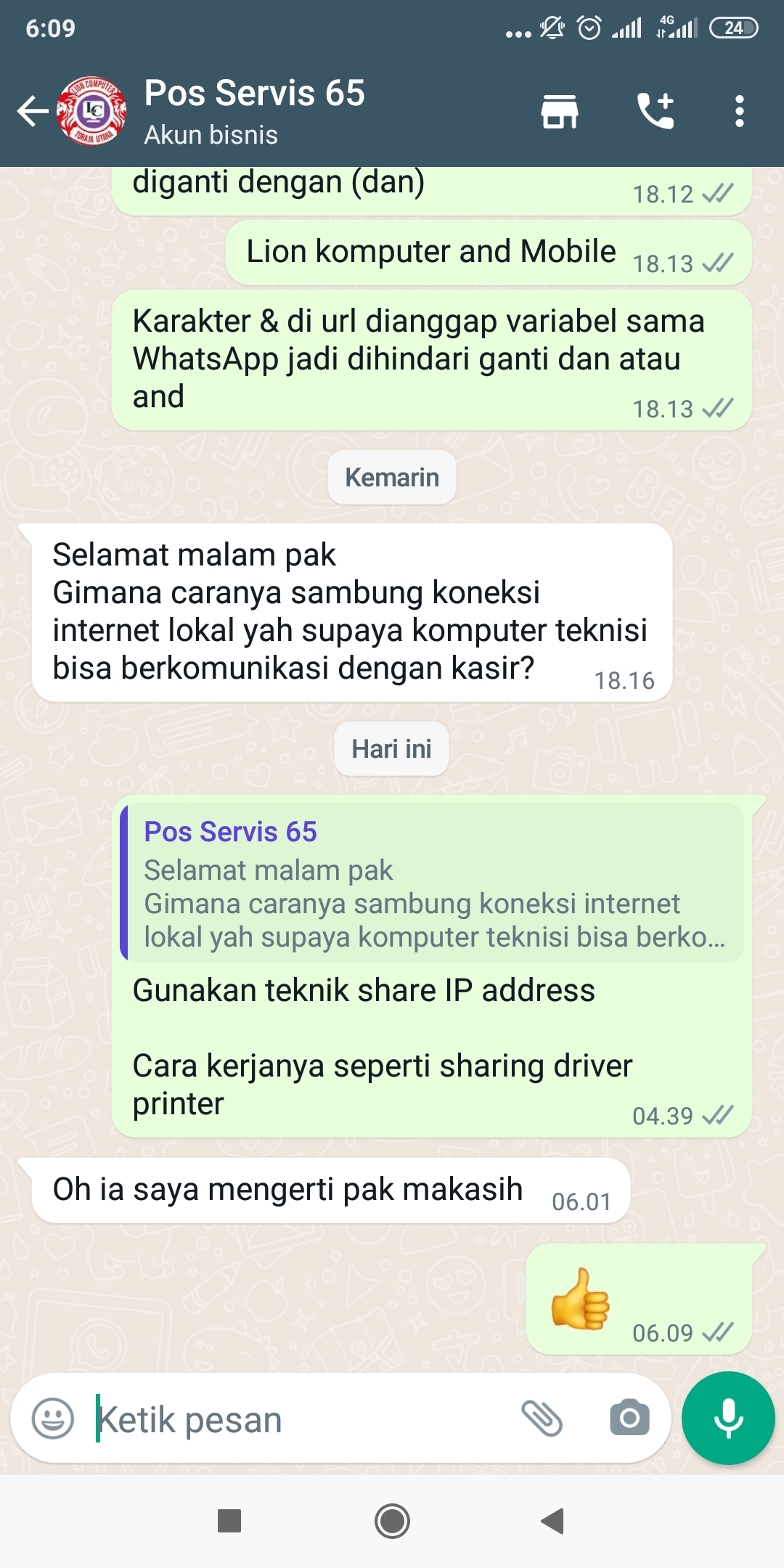Go back using the header arrow

(33, 112)
